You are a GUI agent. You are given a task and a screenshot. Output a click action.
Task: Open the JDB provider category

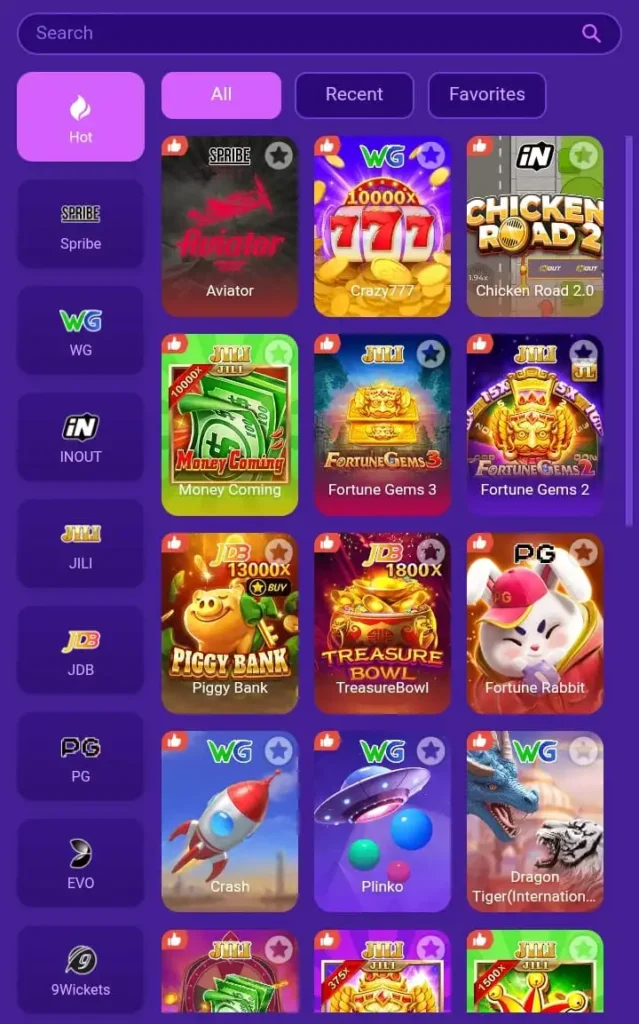80,651
